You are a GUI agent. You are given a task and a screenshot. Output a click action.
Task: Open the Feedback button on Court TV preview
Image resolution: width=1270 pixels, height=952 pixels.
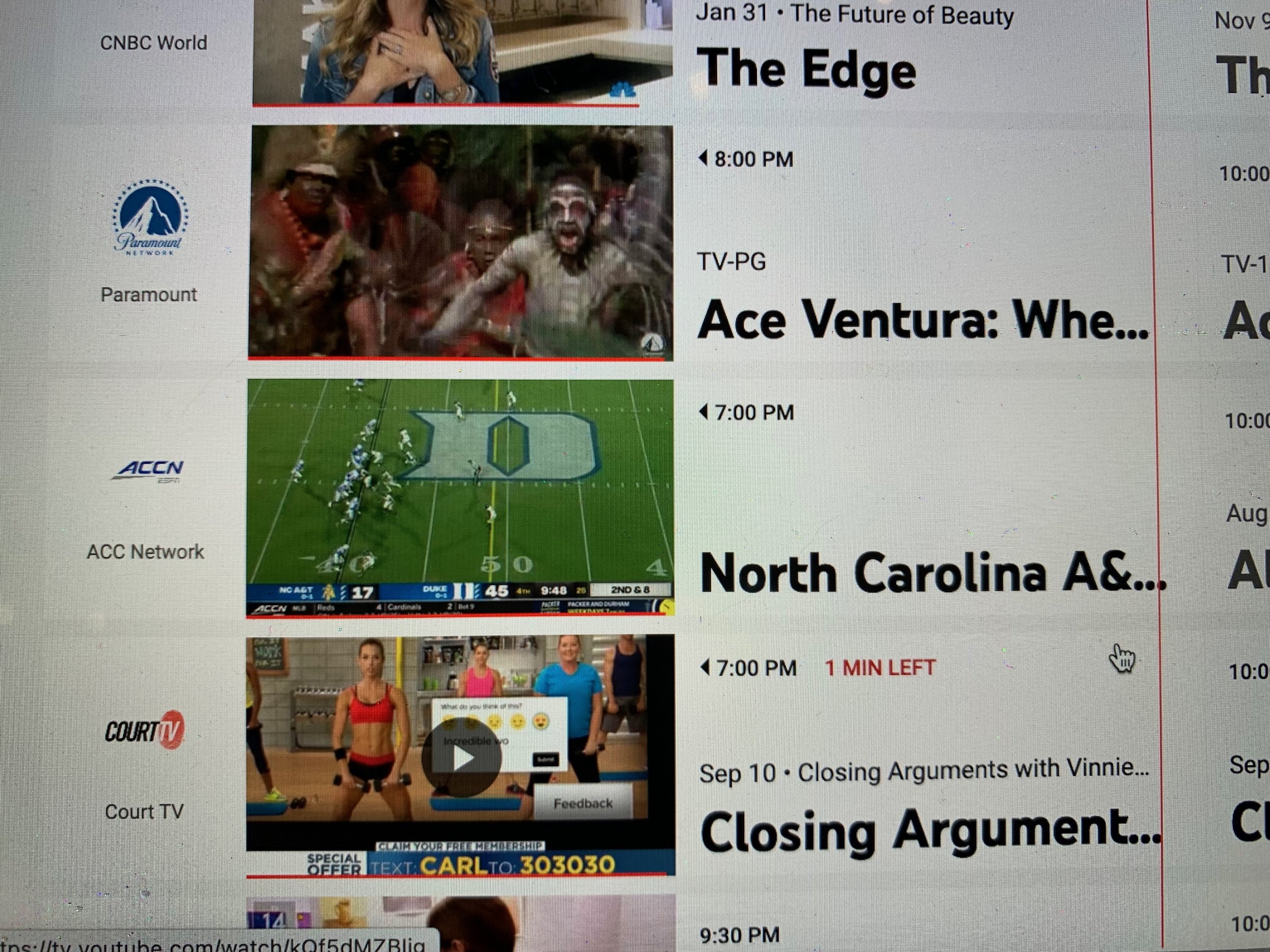(x=583, y=803)
